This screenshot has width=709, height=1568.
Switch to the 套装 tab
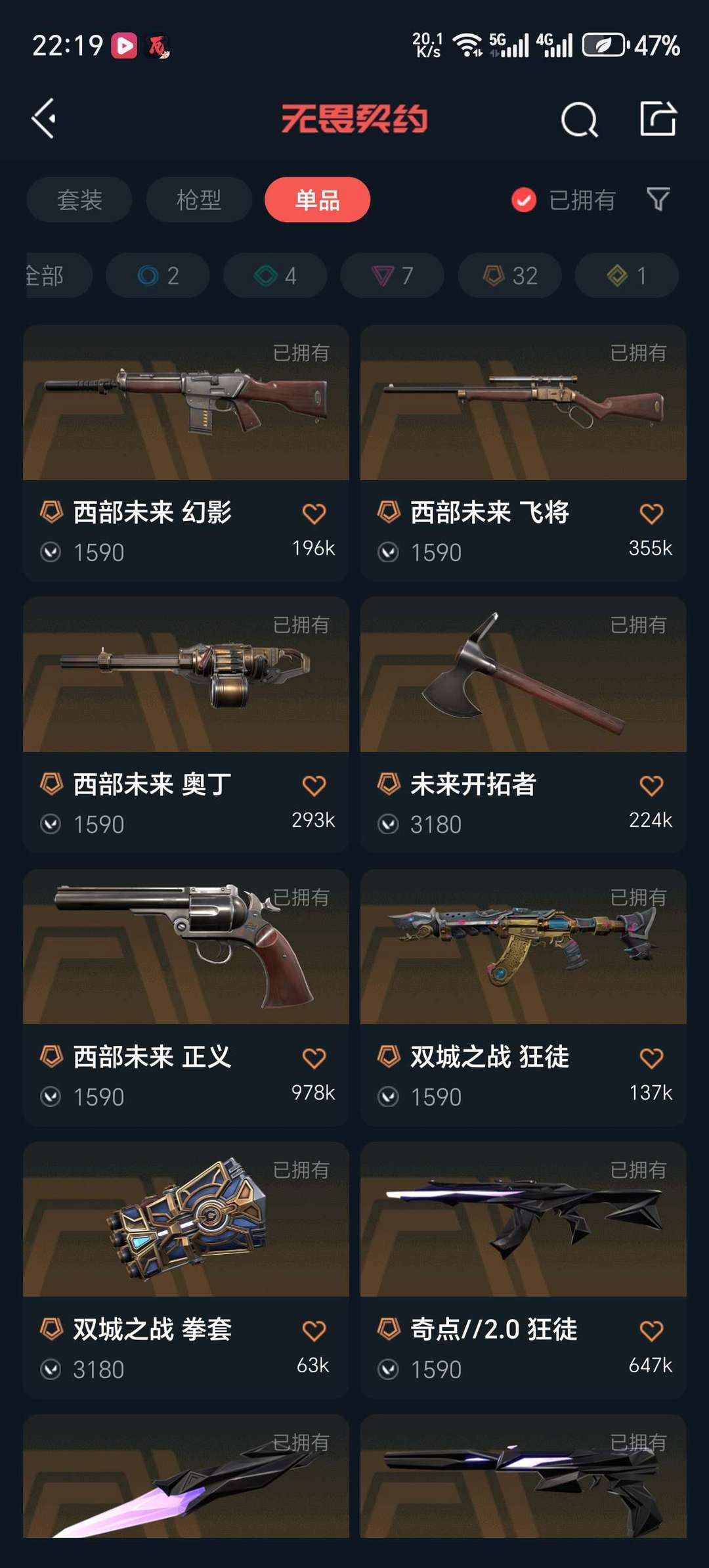point(79,200)
